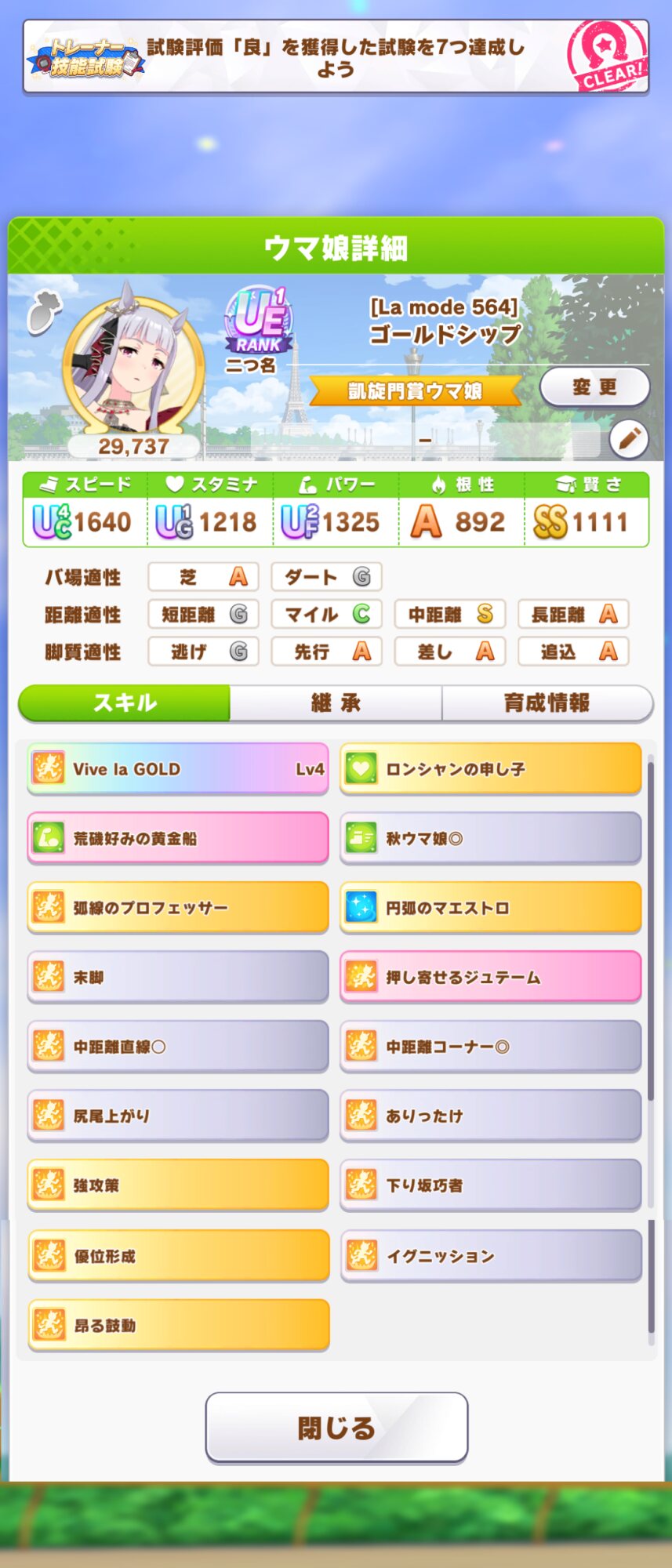672x1568 pixels.
Task: Tap the 変更 button
Action: [594, 387]
